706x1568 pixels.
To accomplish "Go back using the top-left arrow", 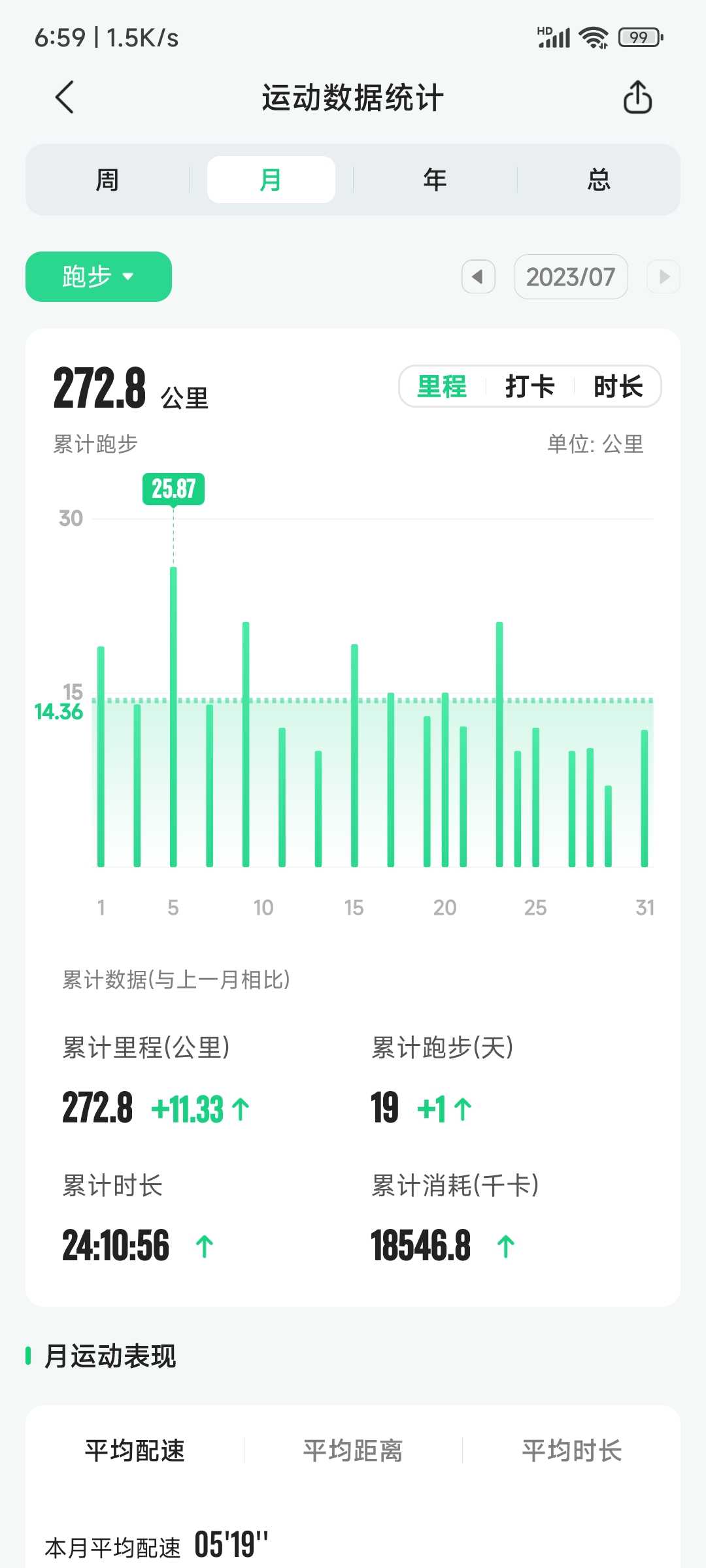I will click(64, 97).
